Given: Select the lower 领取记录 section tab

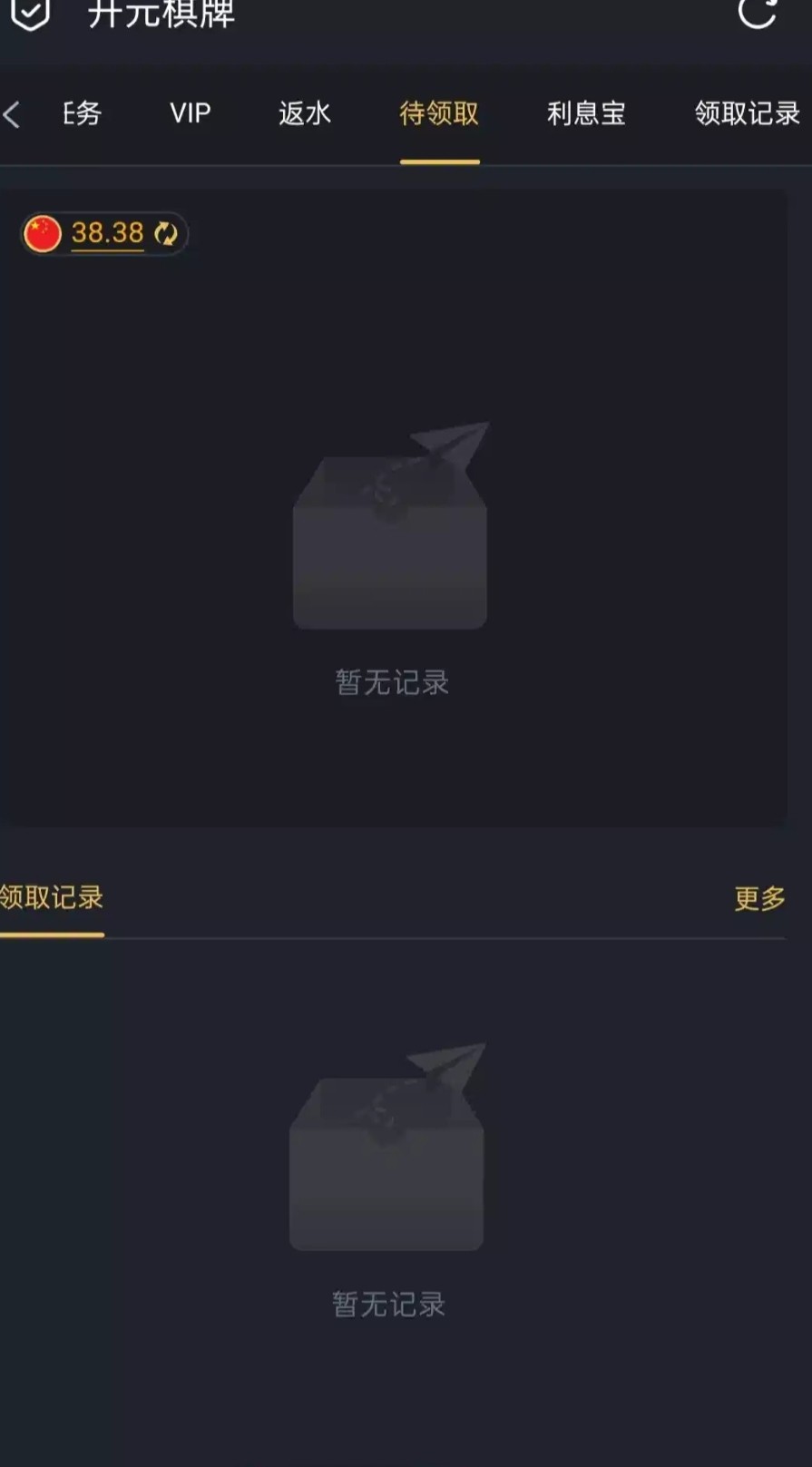Looking at the screenshot, I should pyautogui.click(x=52, y=898).
